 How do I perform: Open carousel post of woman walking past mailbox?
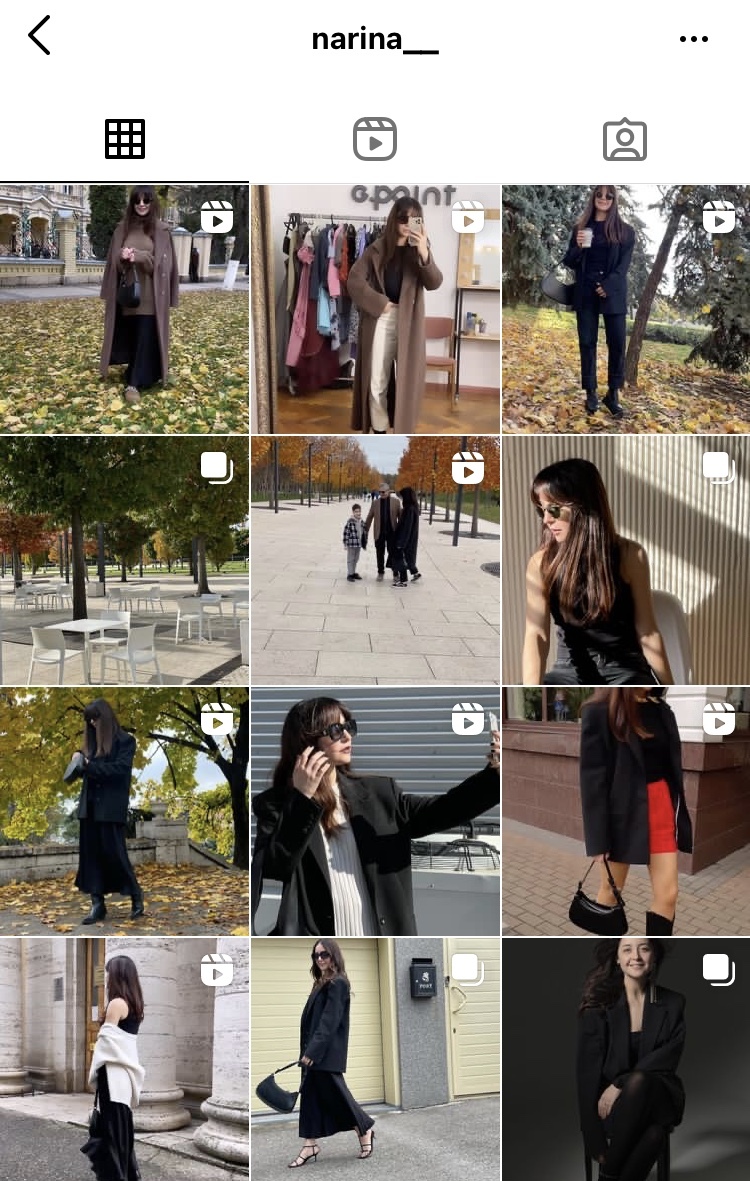point(375,1058)
